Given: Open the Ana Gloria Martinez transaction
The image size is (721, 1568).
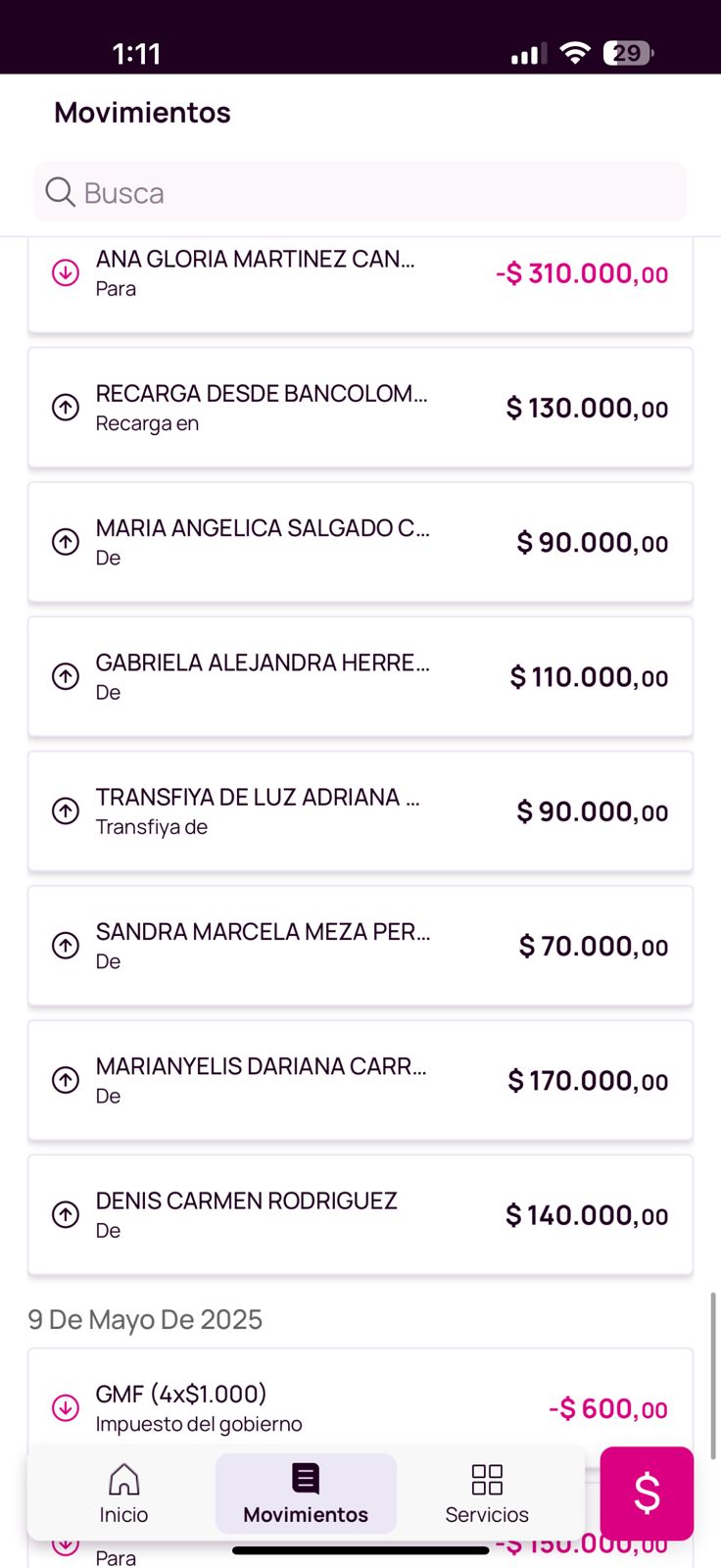Looking at the screenshot, I should [x=360, y=274].
